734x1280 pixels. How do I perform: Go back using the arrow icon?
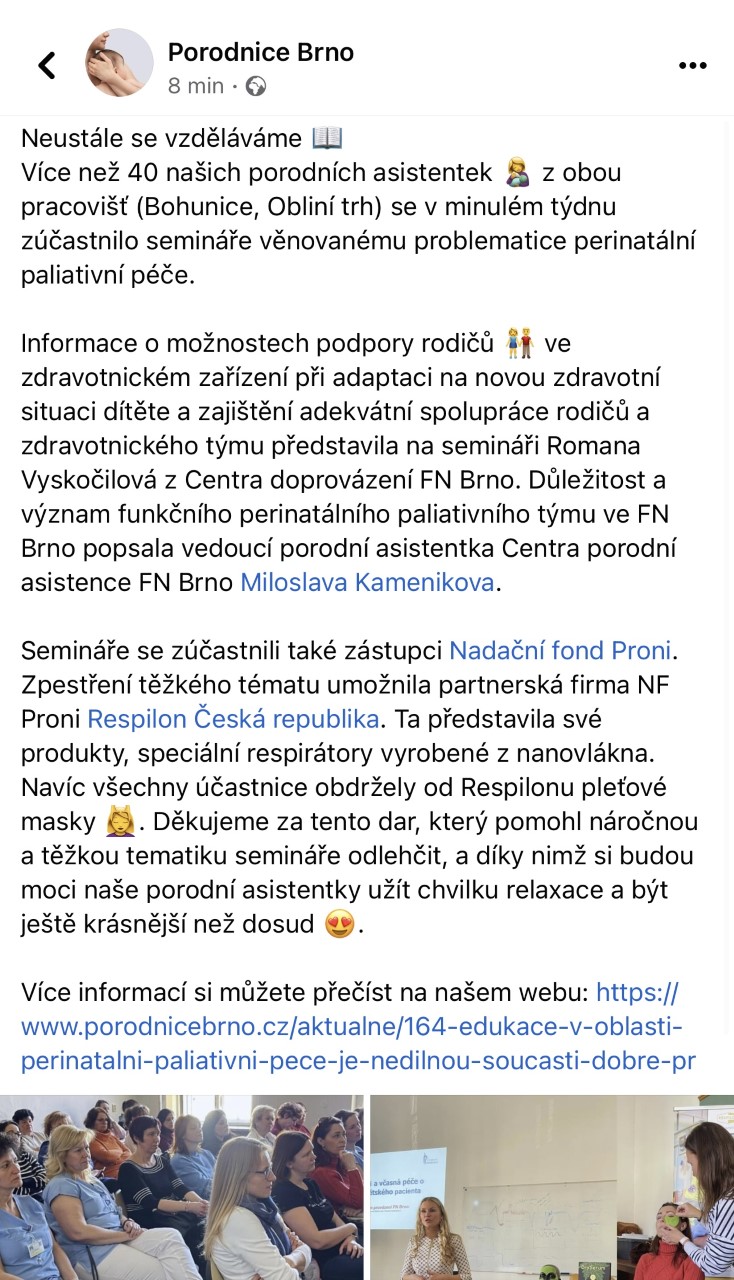coord(47,66)
